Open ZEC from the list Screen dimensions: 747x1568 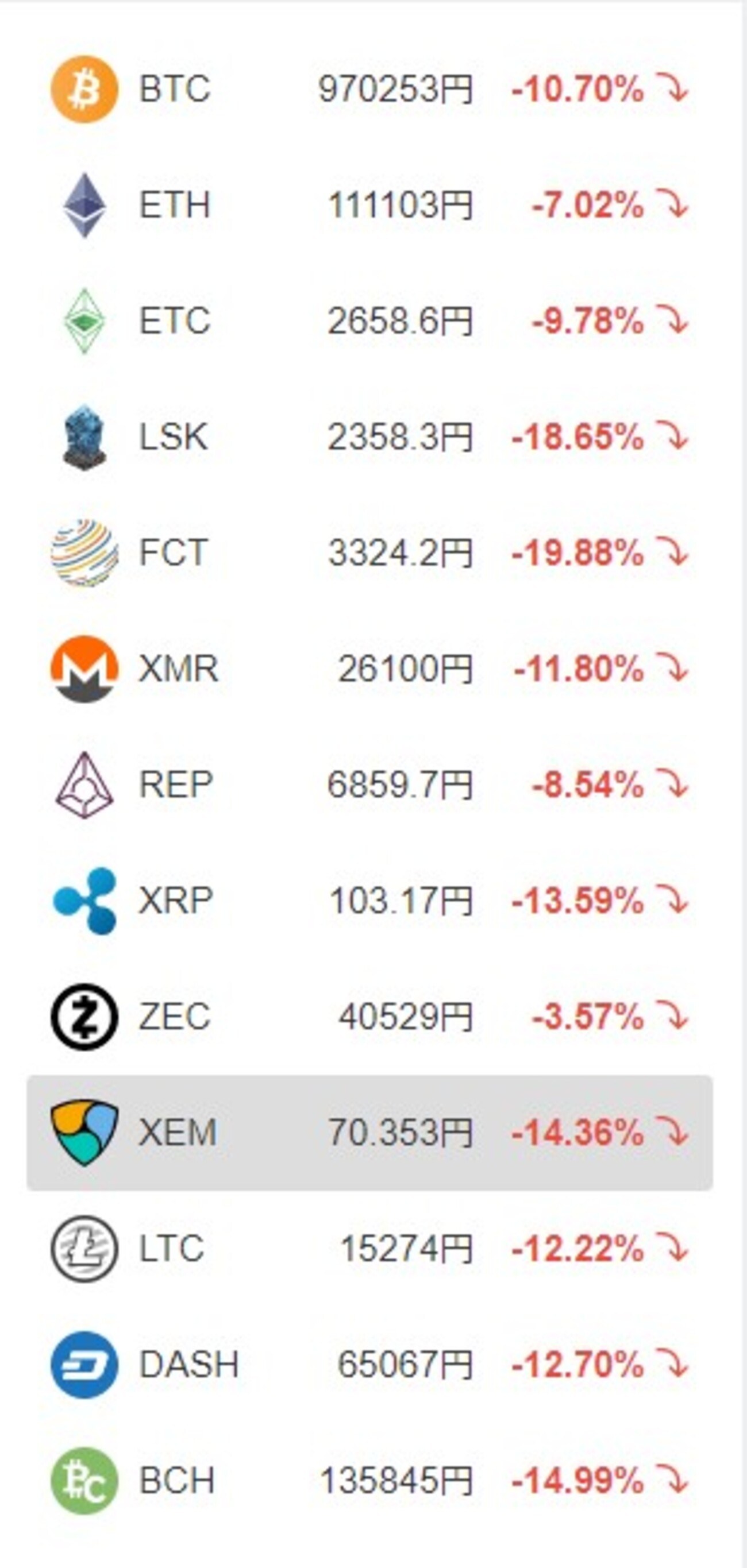click(x=369, y=1017)
